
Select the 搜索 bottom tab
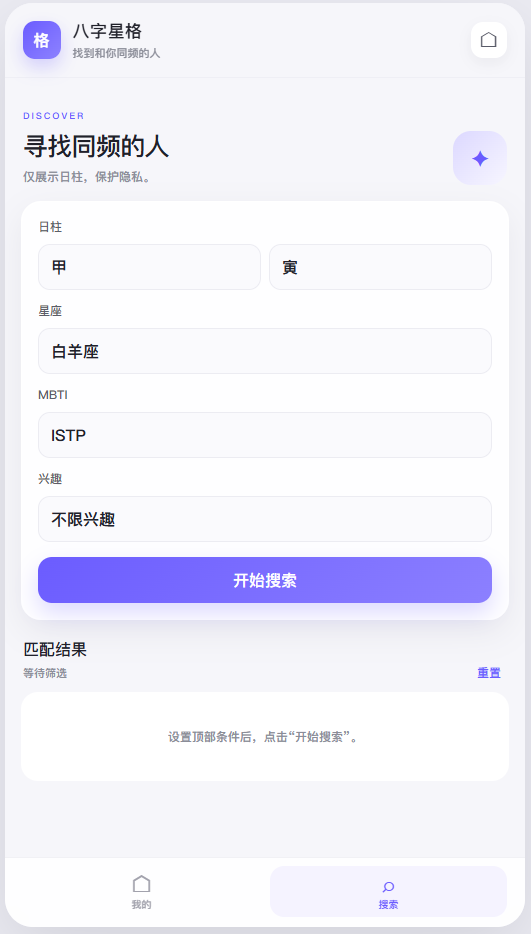click(389, 892)
